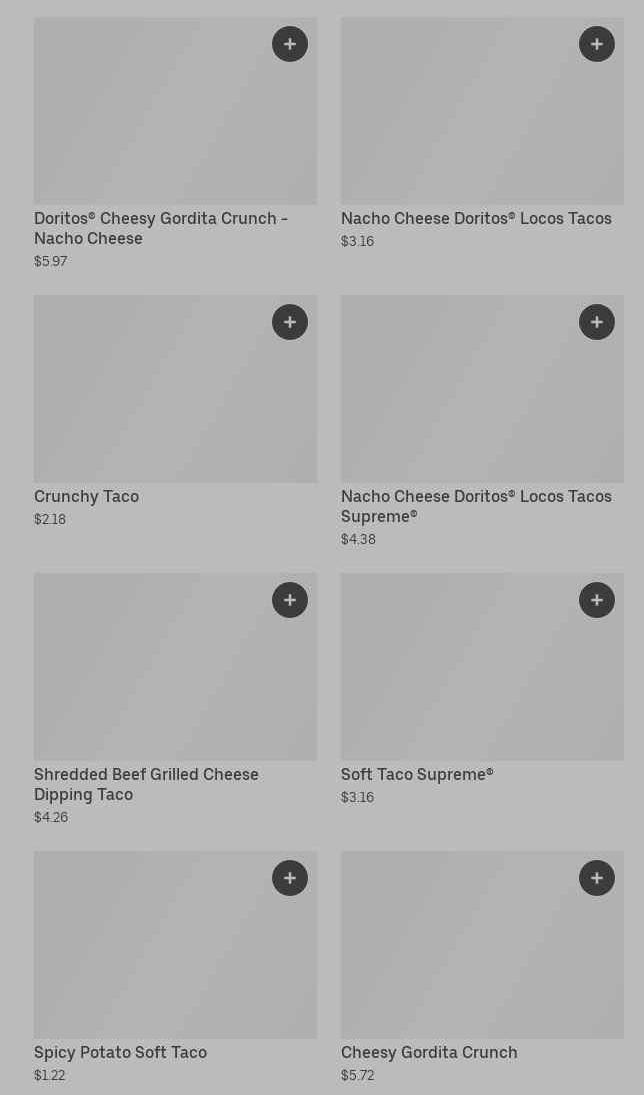View Nacho Cheese Doritos Locos Tacos Supreme
This screenshot has height=1095, width=644.
[x=476, y=506]
